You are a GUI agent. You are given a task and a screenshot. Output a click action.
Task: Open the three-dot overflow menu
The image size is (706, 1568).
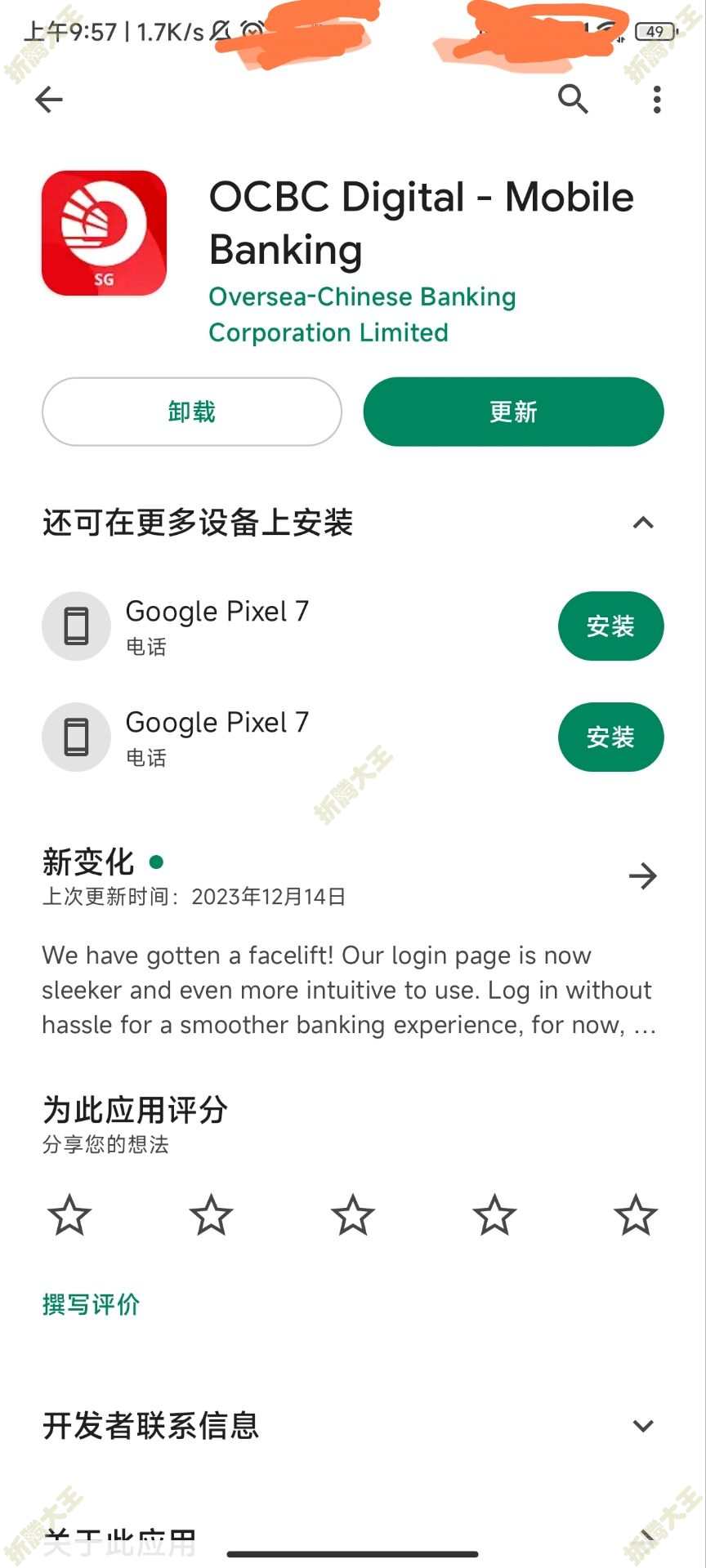(657, 100)
